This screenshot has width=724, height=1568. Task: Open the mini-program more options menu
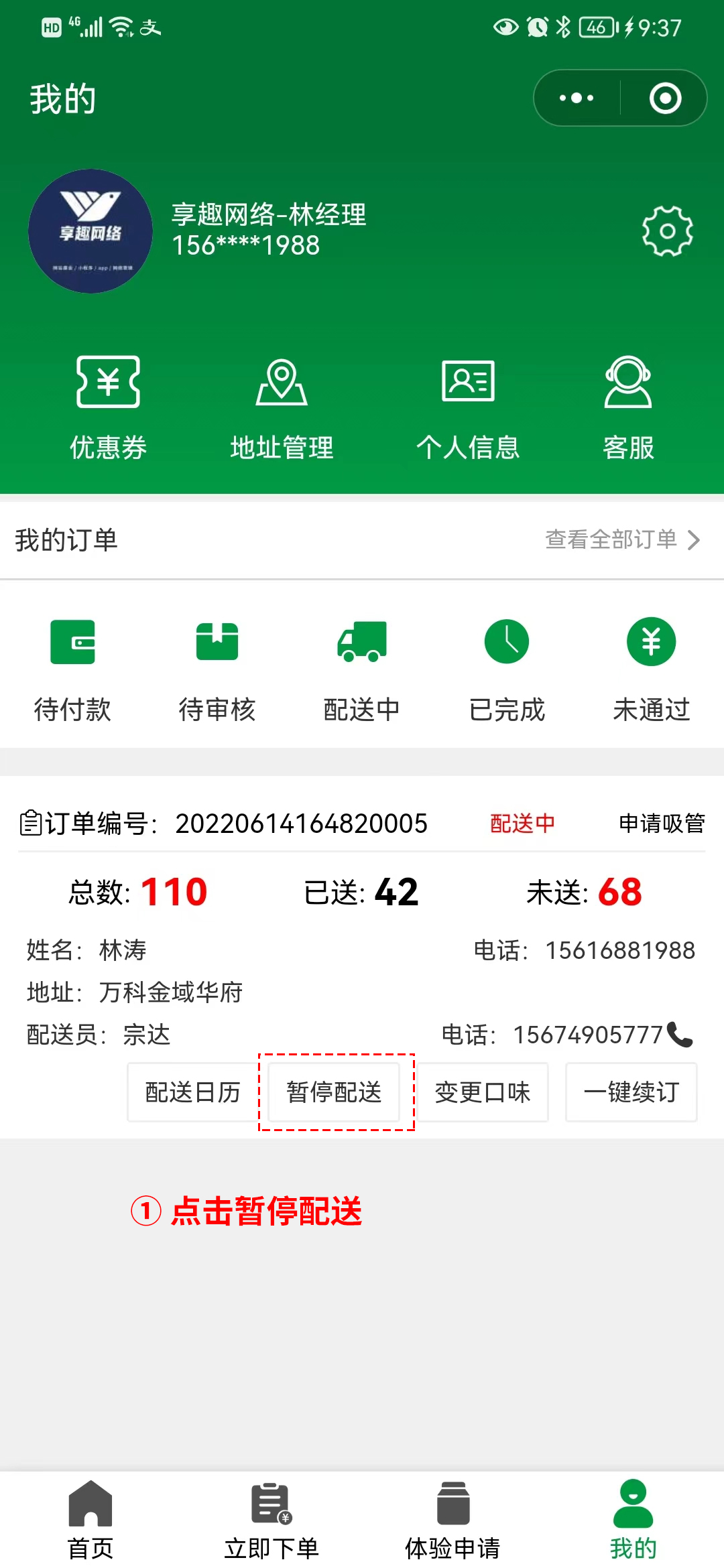tap(577, 98)
